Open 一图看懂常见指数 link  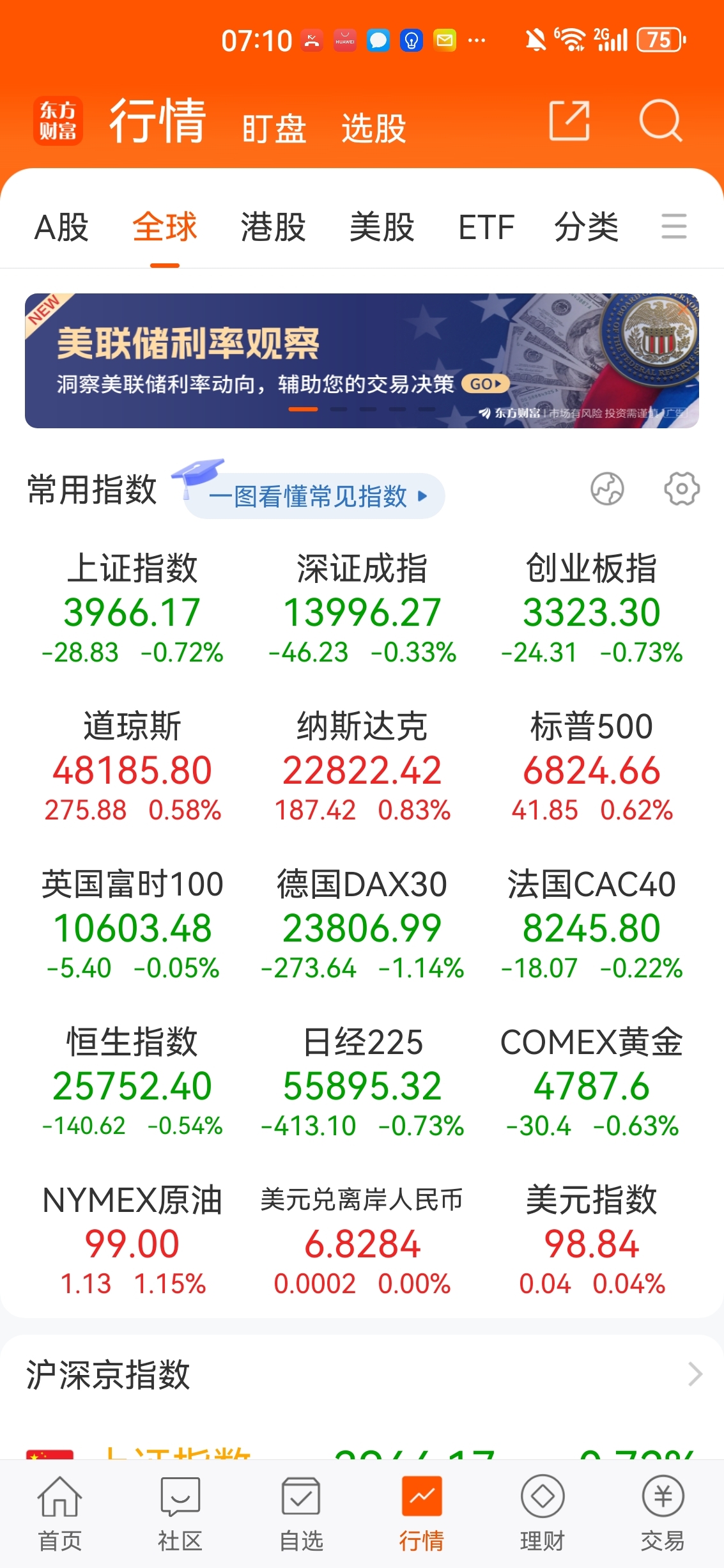click(x=314, y=496)
